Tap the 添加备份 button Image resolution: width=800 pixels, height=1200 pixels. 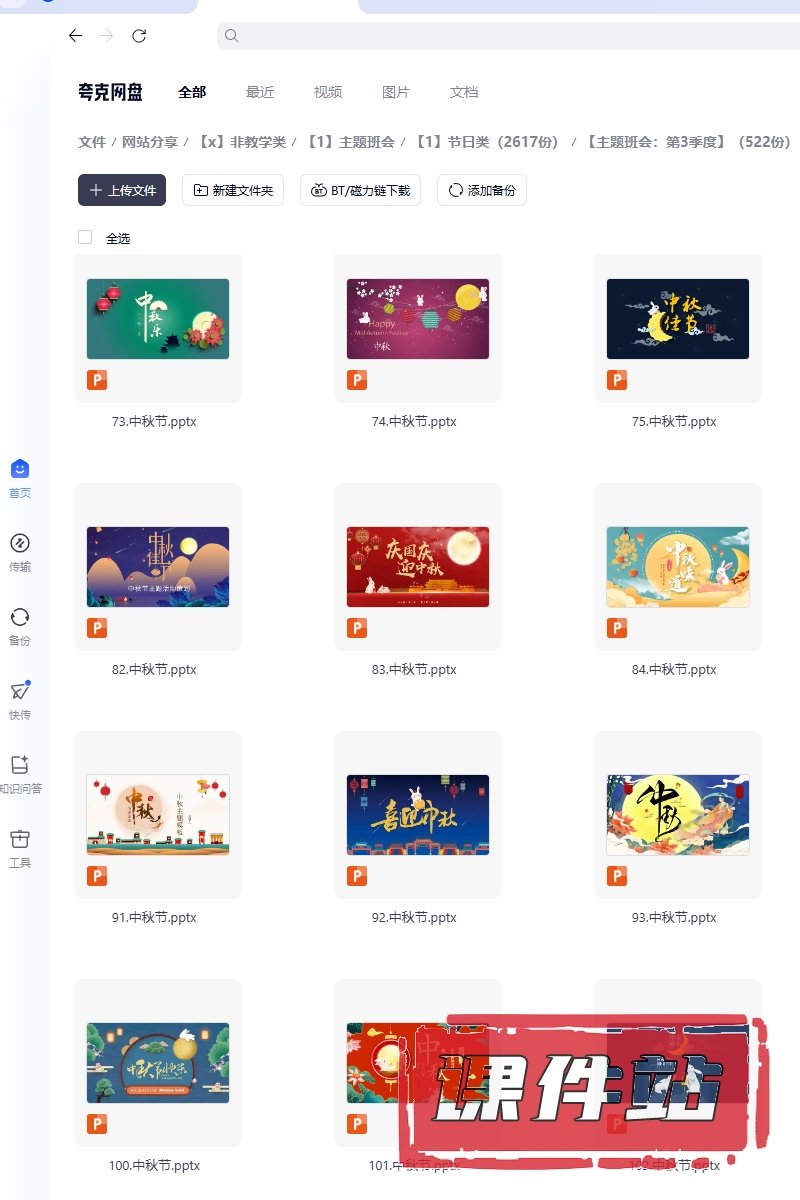(x=482, y=190)
